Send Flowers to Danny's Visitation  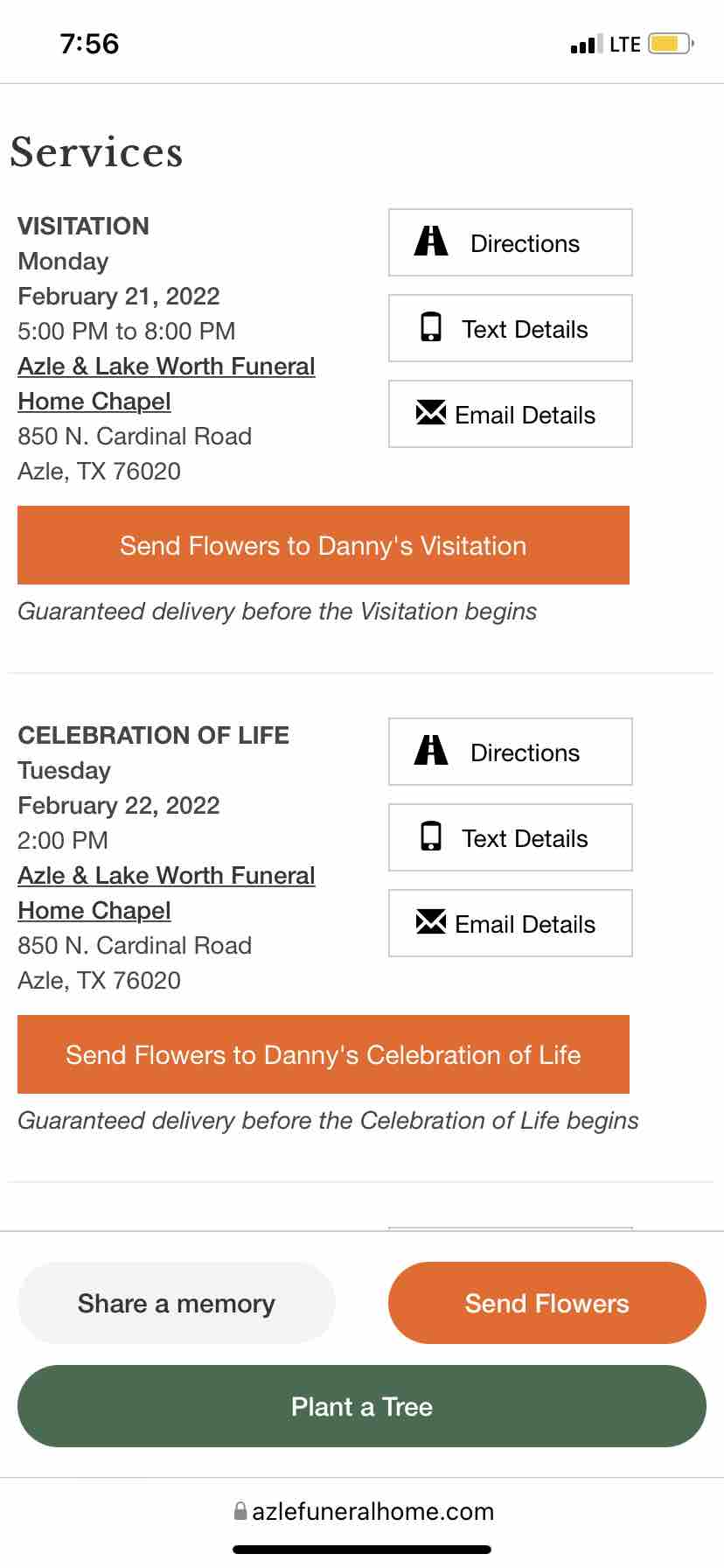324,545
